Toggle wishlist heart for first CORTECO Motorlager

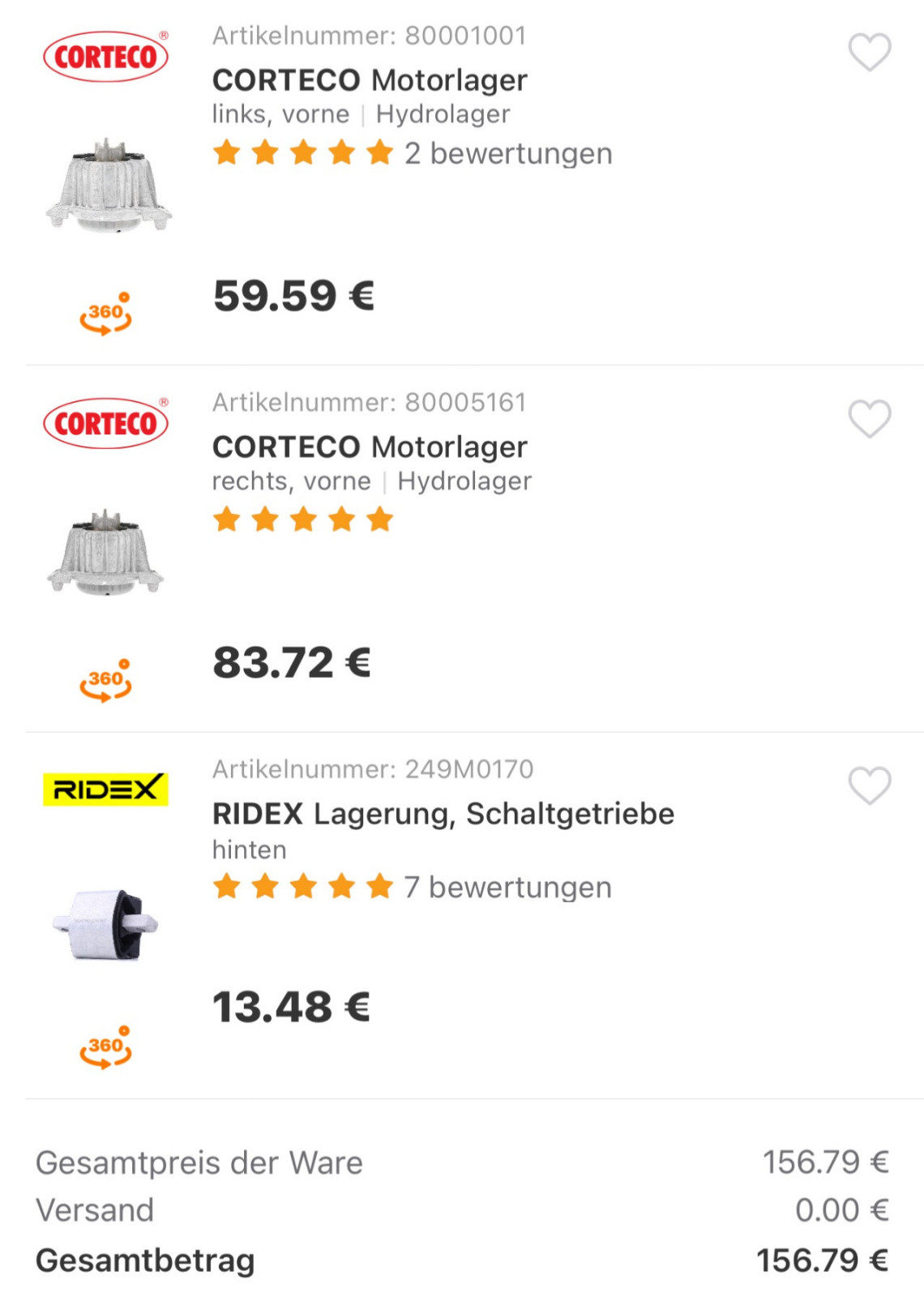(868, 53)
